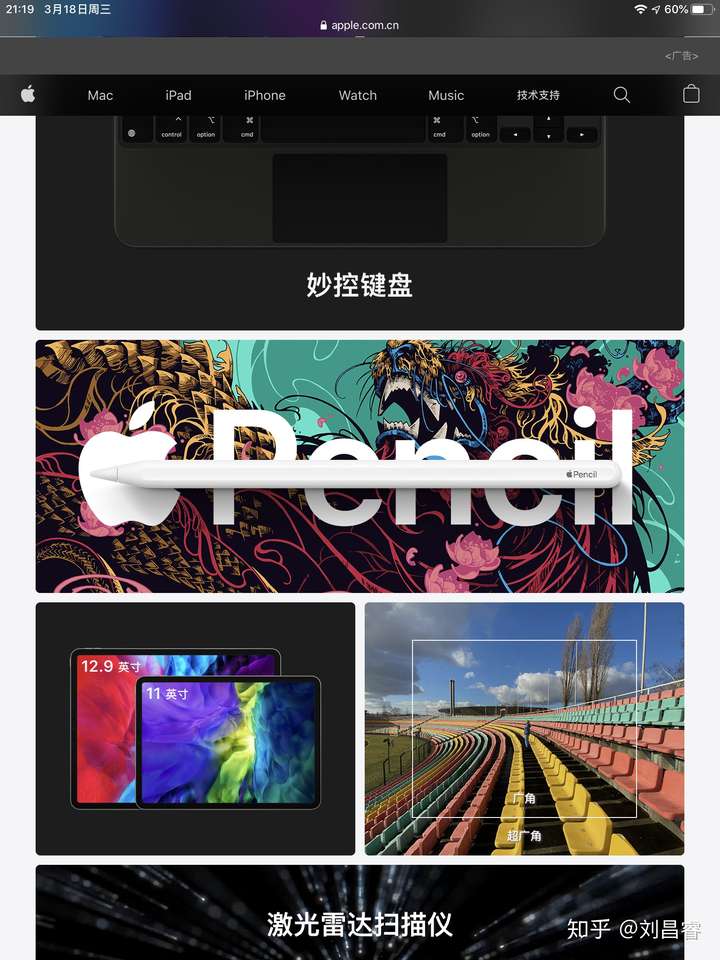
Task: Open 技术支持 support page
Action: [x=538, y=95]
